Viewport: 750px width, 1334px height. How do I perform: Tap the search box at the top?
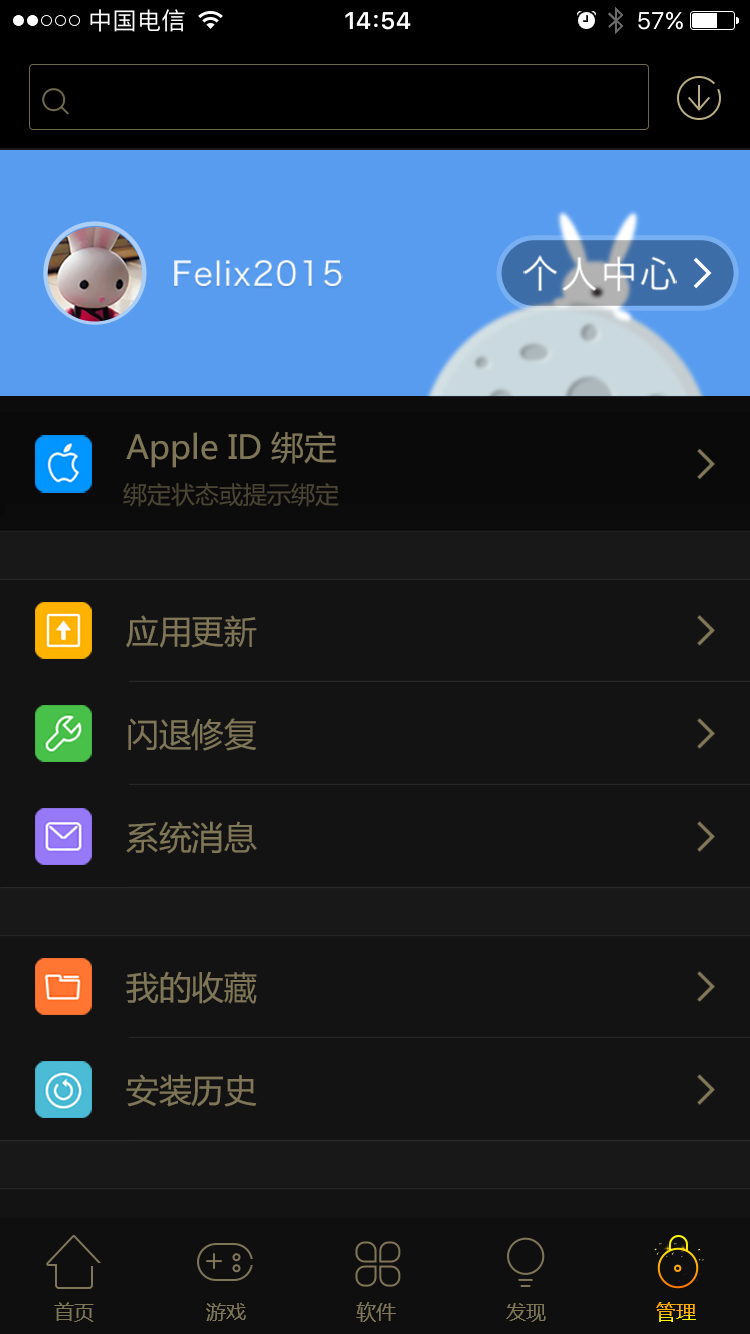[338, 97]
